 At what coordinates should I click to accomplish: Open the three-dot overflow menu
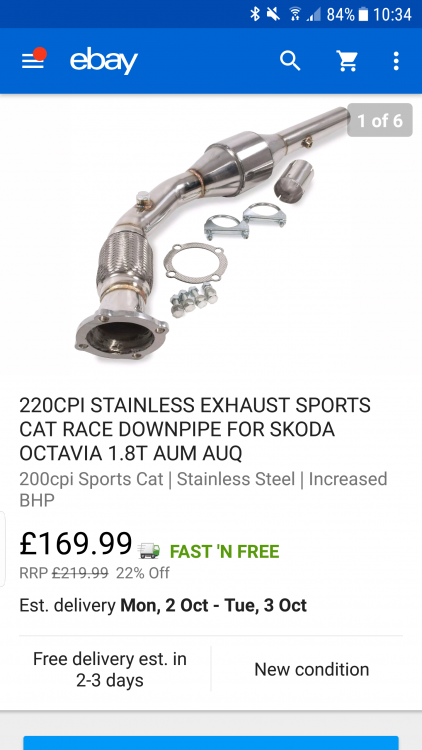pos(396,61)
